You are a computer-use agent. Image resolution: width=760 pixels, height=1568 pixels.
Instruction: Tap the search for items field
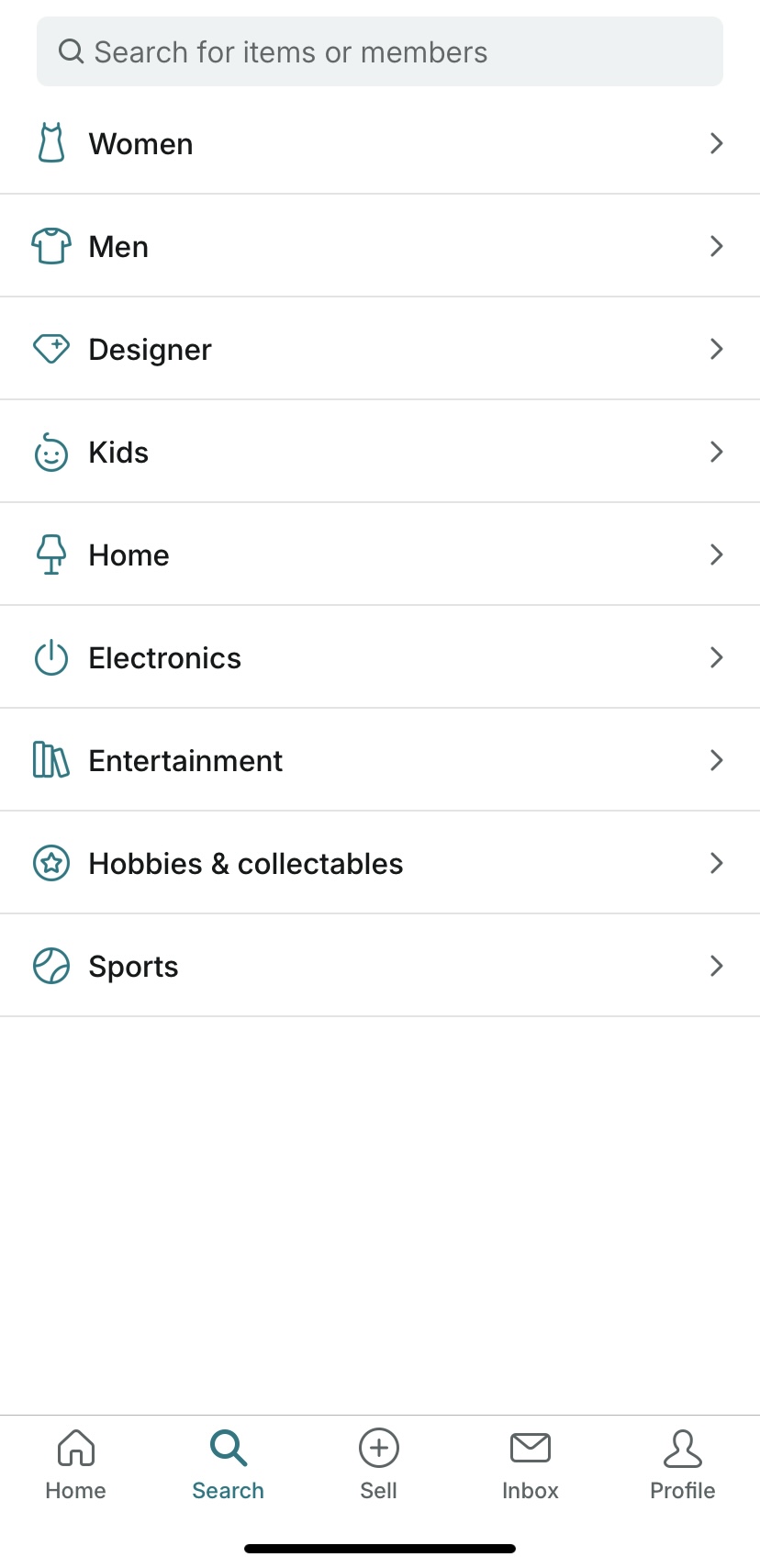(379, 51)
